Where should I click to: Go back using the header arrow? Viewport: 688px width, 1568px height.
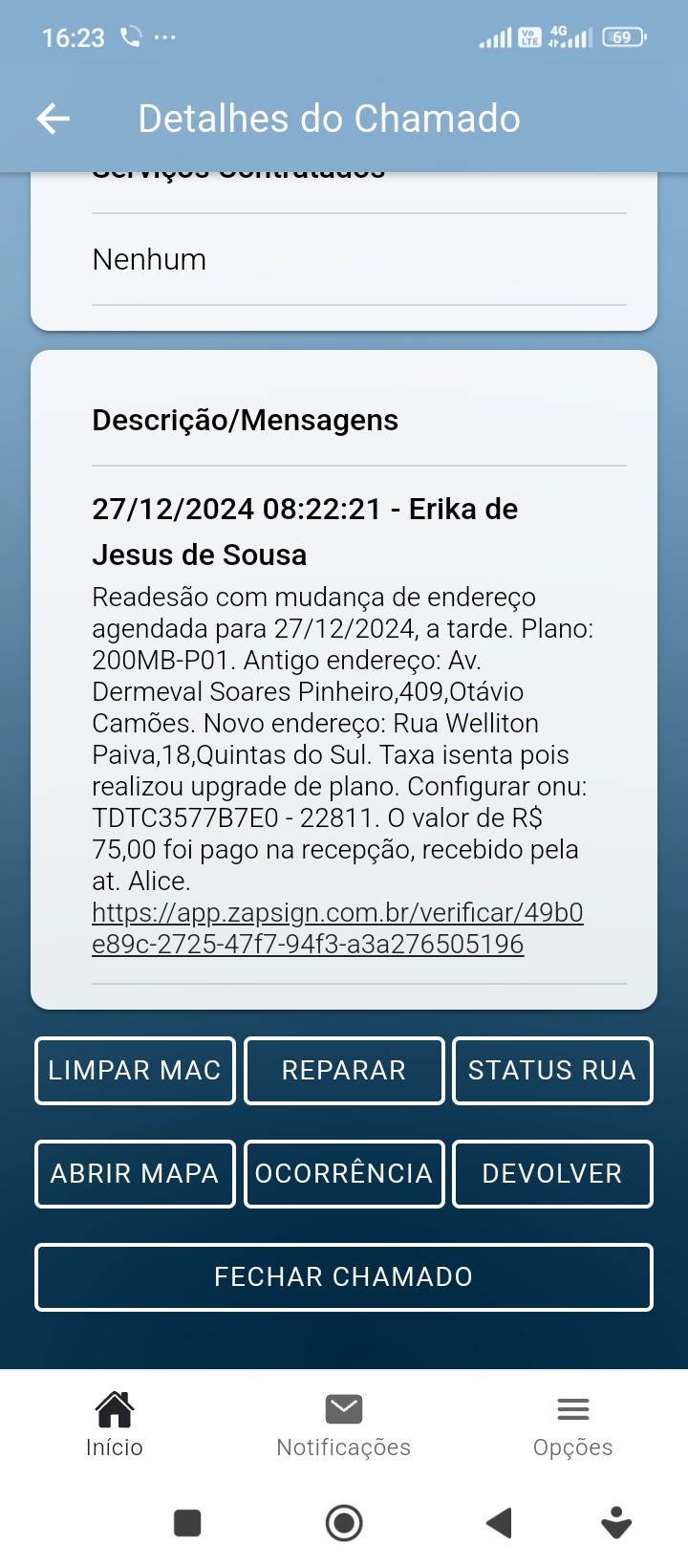54,119
